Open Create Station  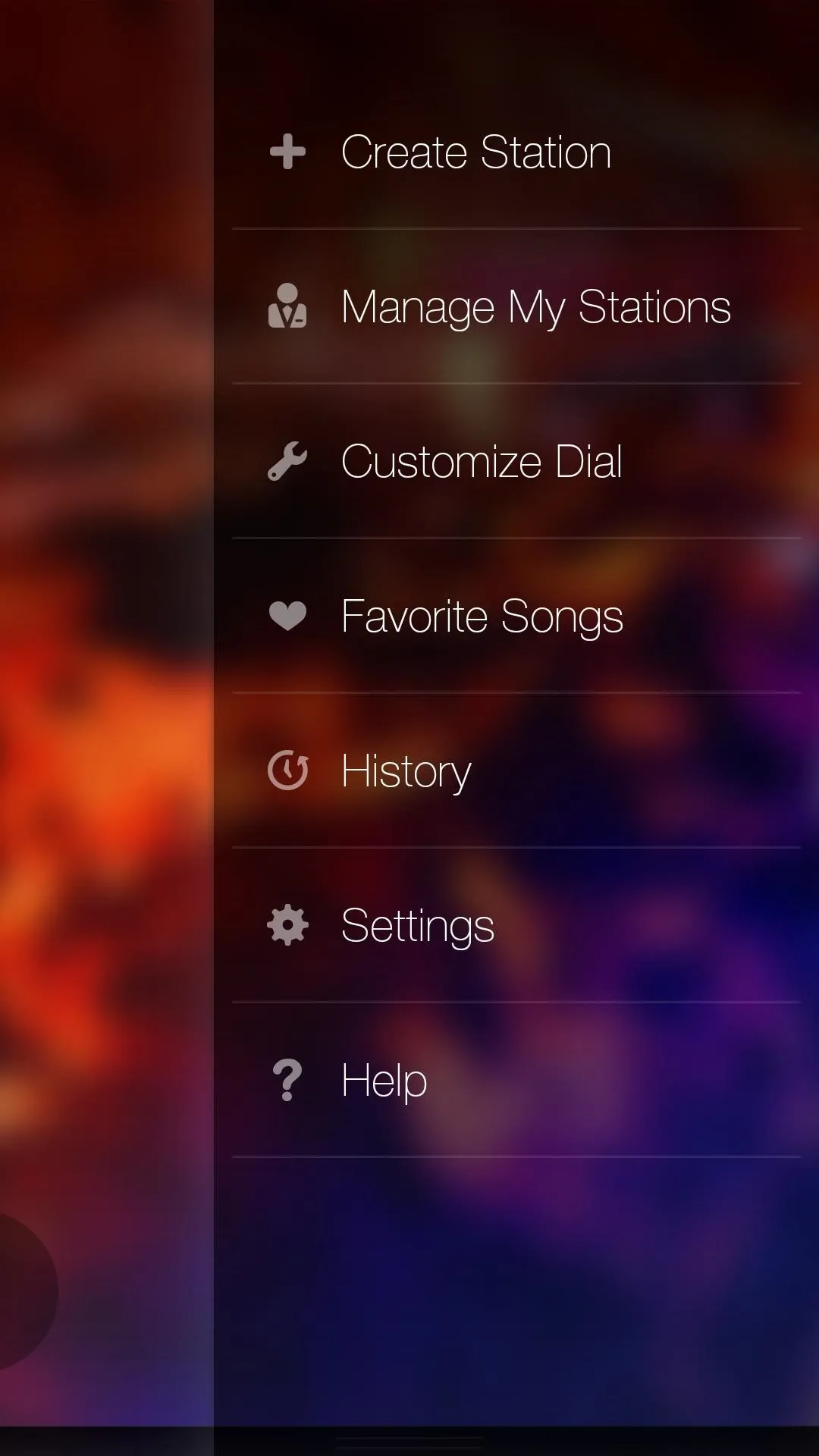(x=516, y=152)
